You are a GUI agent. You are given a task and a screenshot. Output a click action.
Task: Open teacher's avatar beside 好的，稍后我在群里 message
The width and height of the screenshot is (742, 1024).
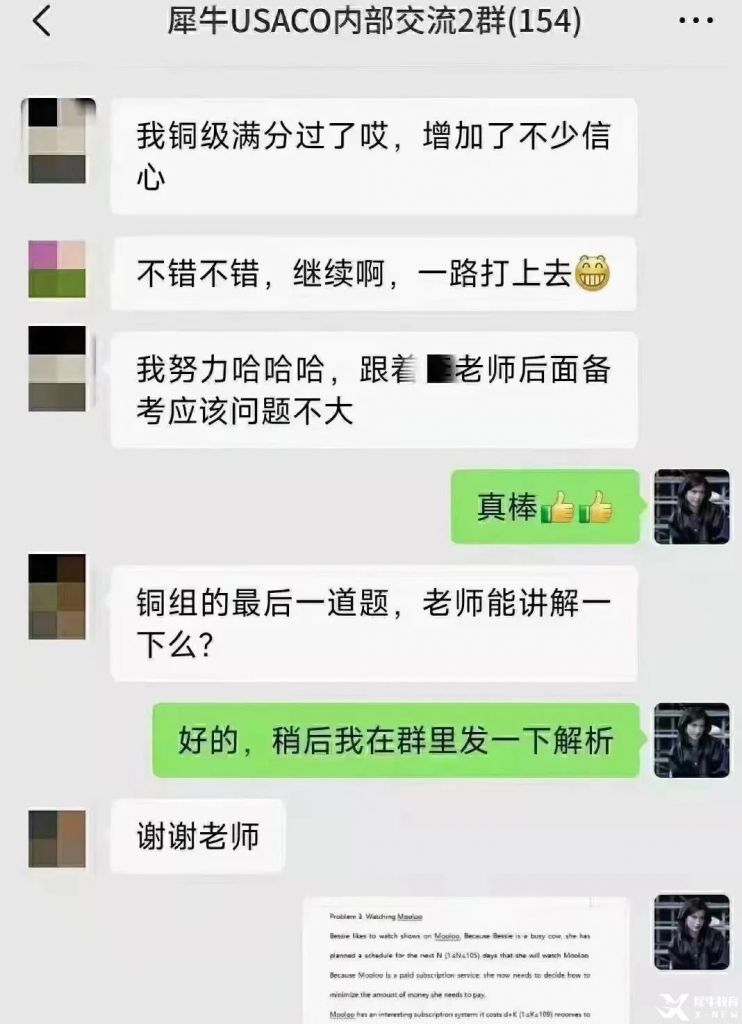[x=692, y=740]
